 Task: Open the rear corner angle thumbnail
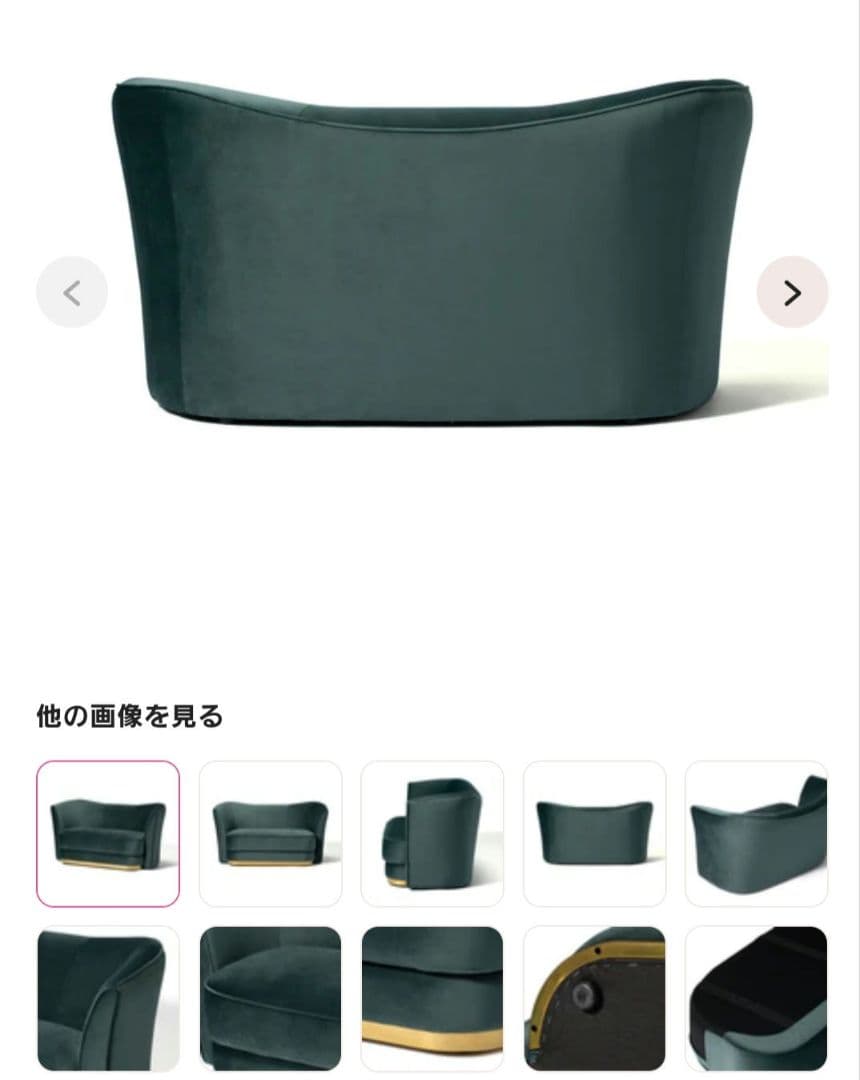756,833
